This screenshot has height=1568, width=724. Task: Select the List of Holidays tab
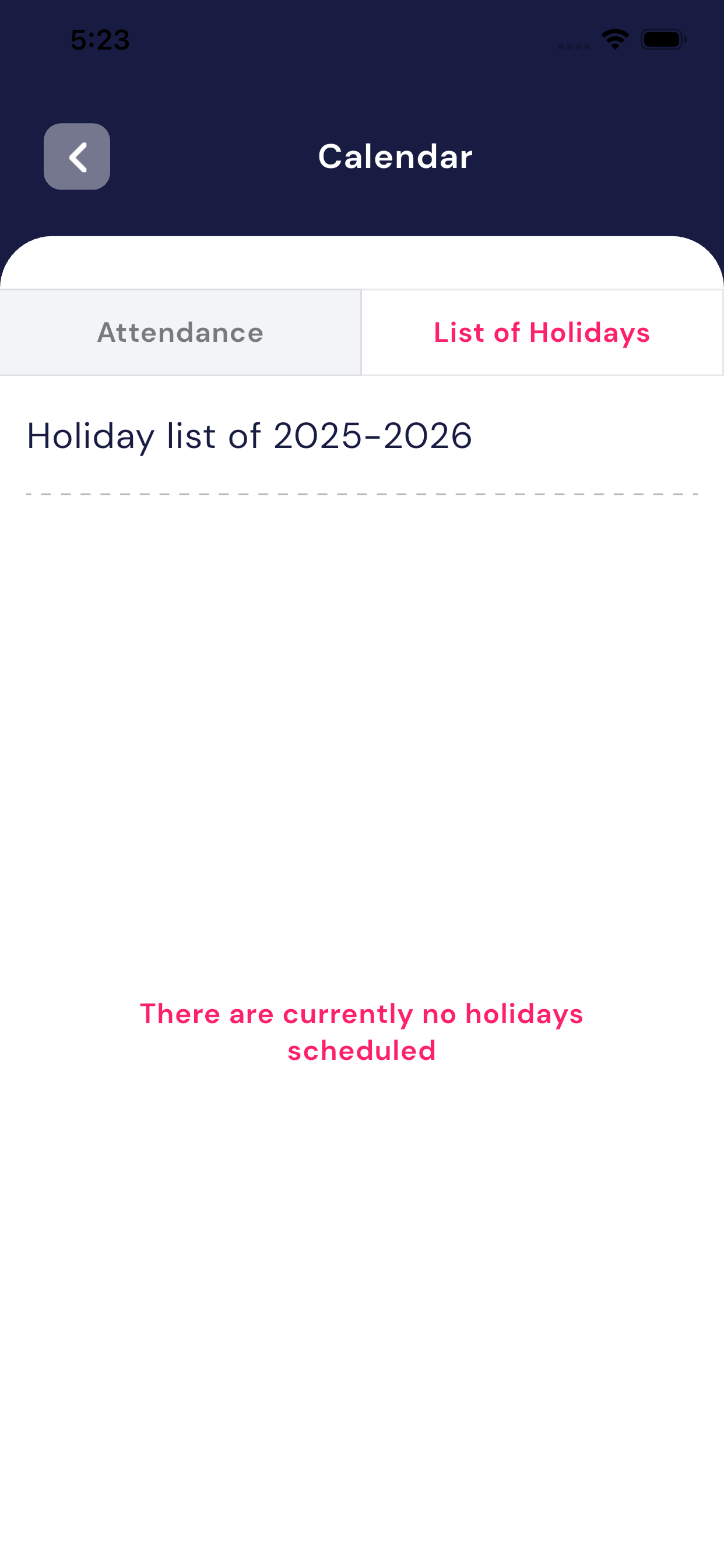[542, 332]
